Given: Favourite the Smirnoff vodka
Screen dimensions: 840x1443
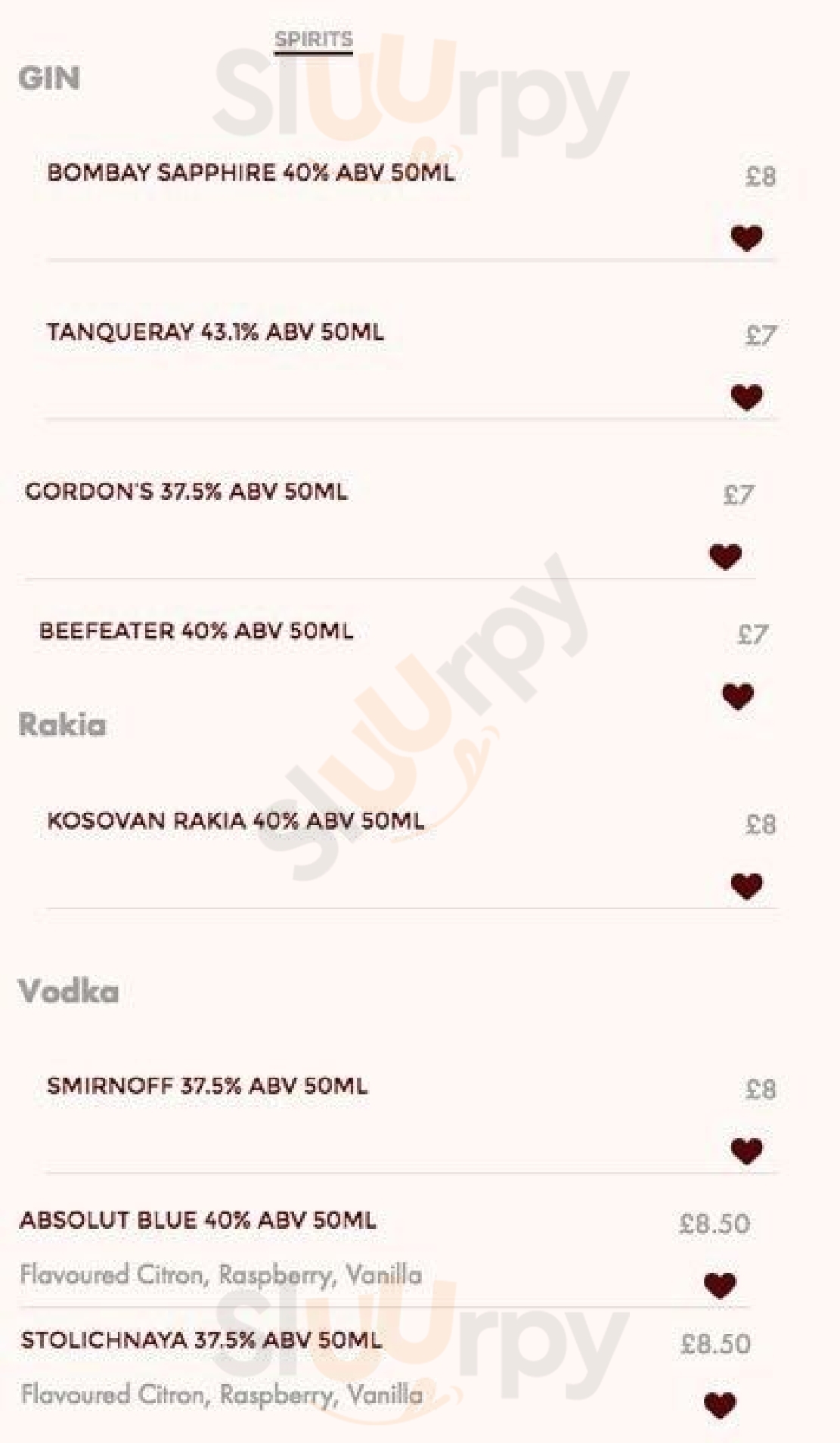Looking at the screenshot, I should pyautogui.click(x=747, y=1151).
